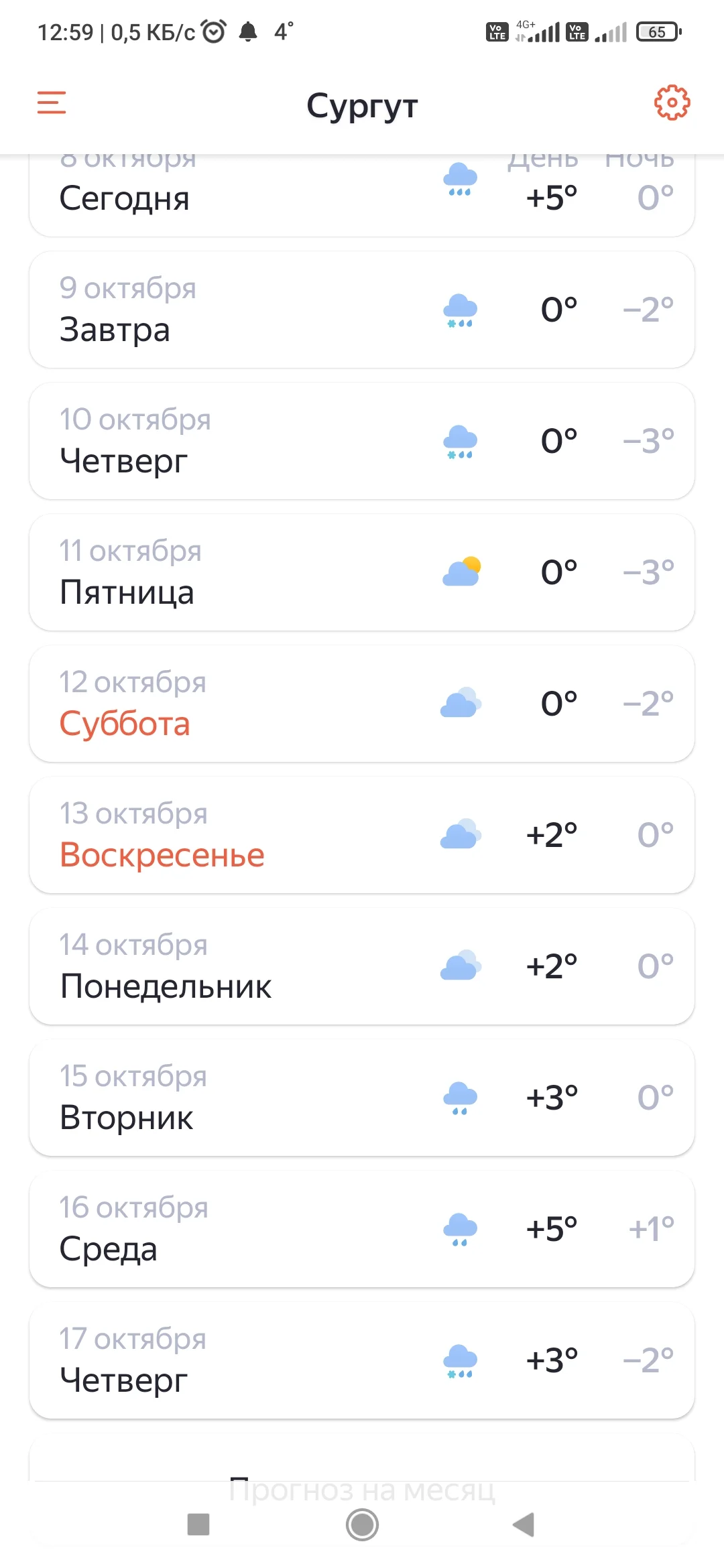Tap the system home button
This screenshot has width=724, height=1568.
(362, 1524)
